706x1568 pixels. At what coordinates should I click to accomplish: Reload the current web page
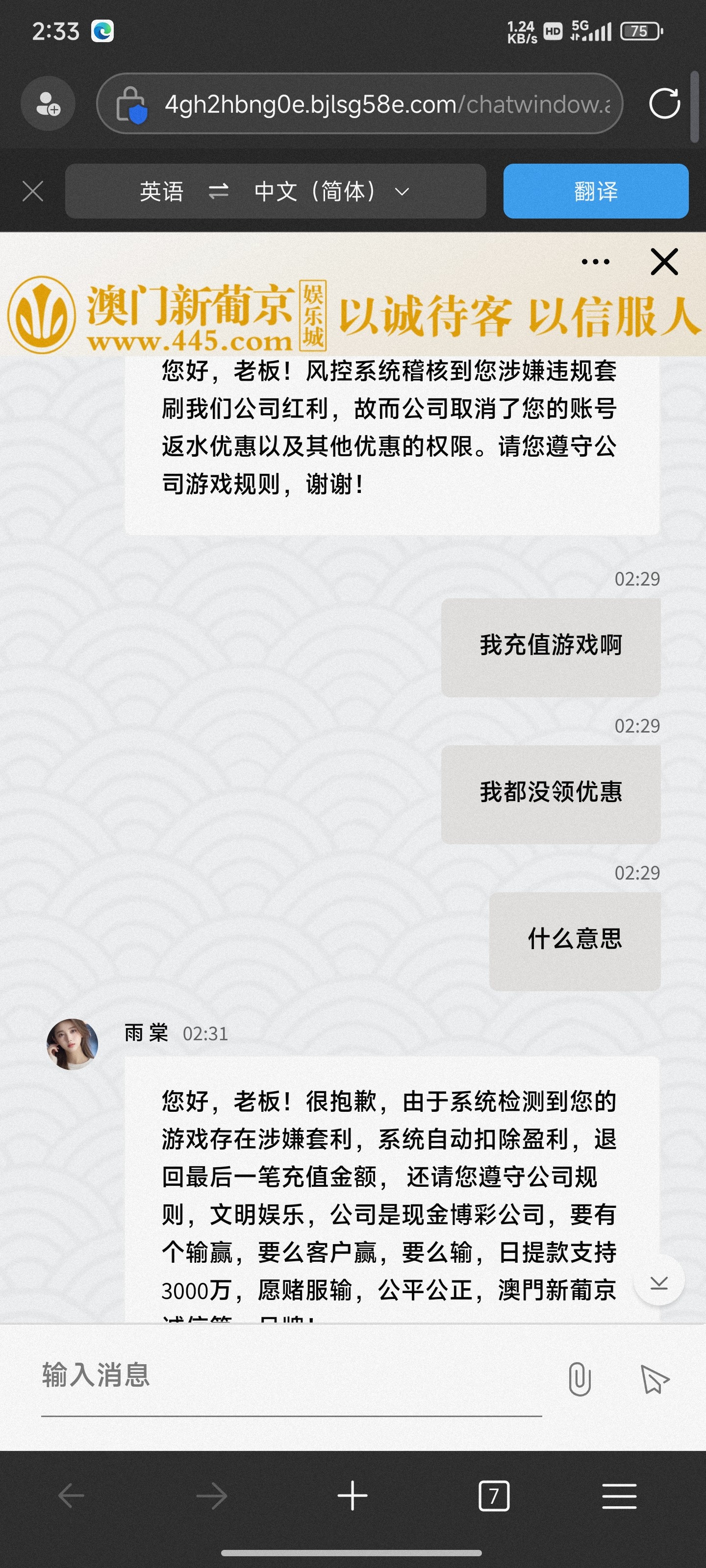coord(664,103)
